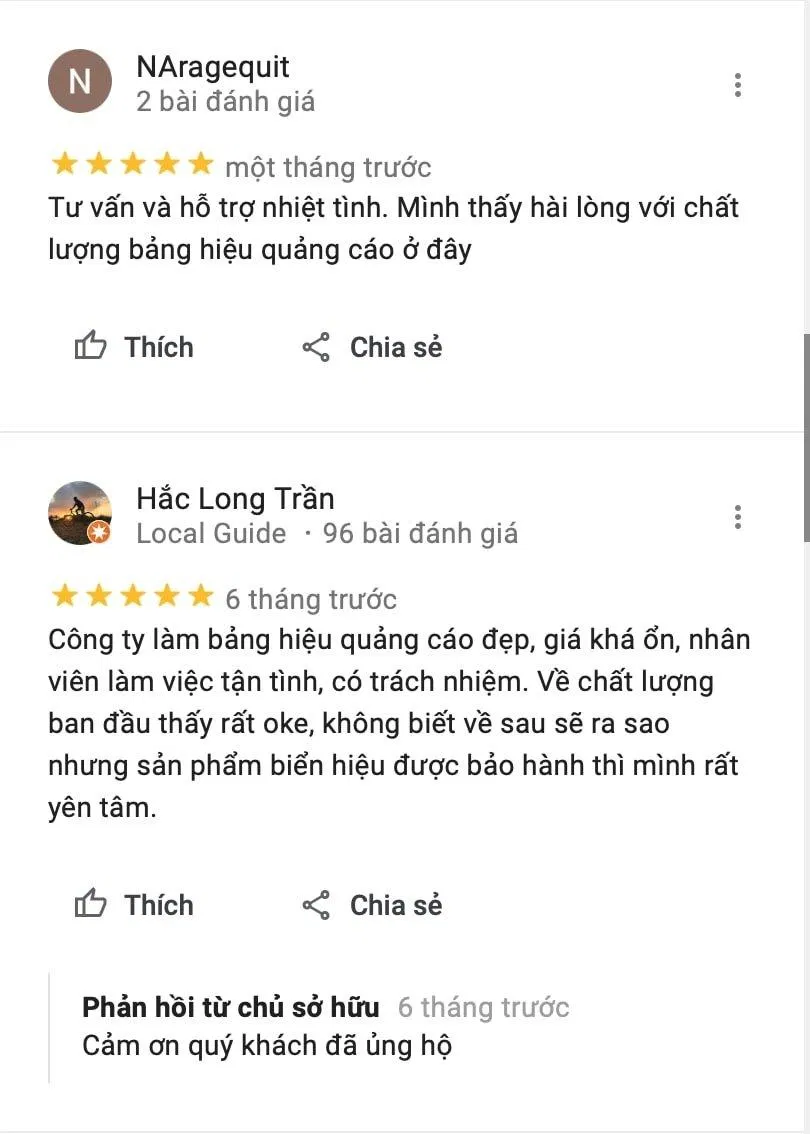Toggle like on NAragequit's review

pos(135,346)
